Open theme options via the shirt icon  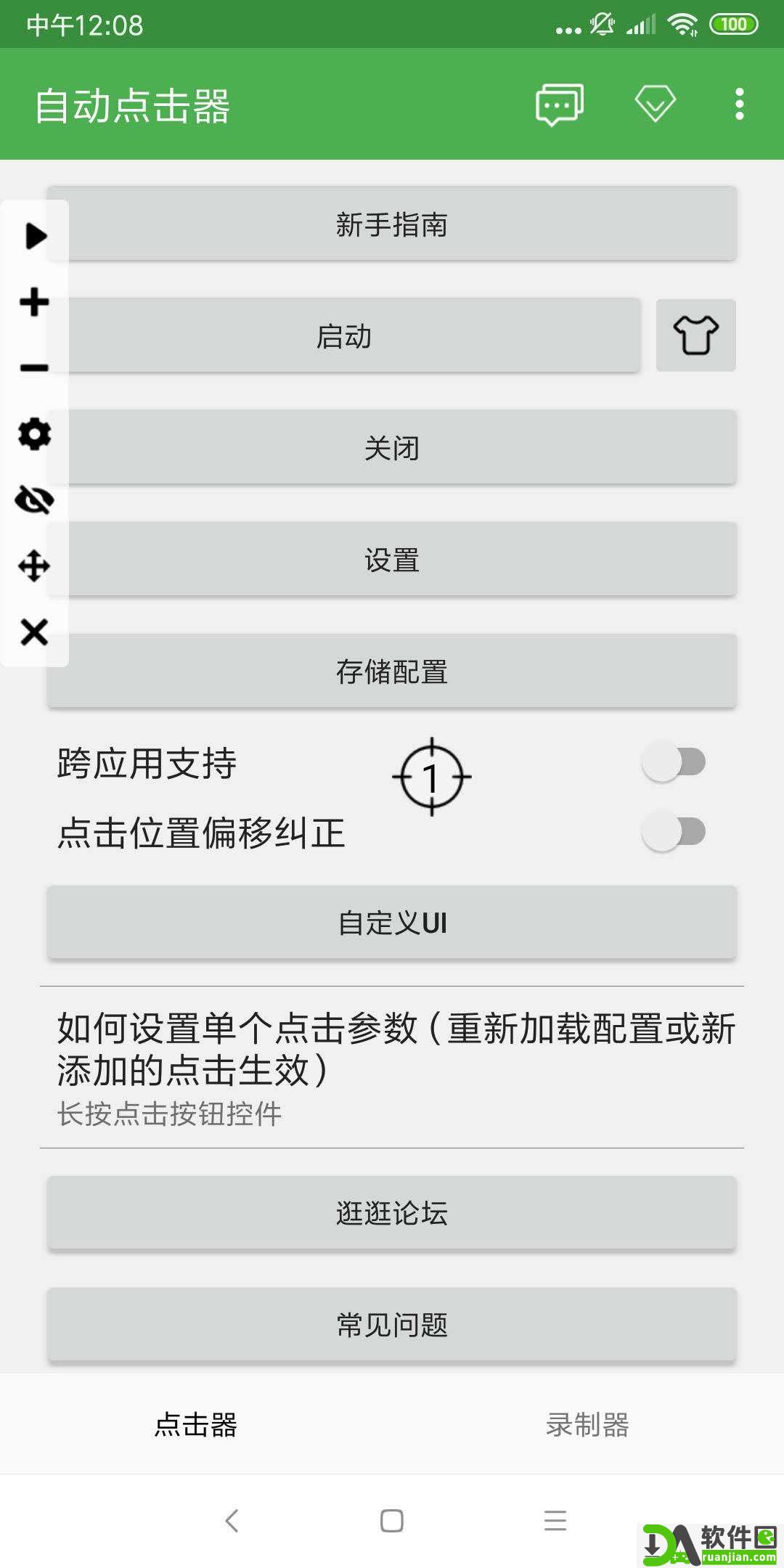pyautogui.click(x=695, y=335)
